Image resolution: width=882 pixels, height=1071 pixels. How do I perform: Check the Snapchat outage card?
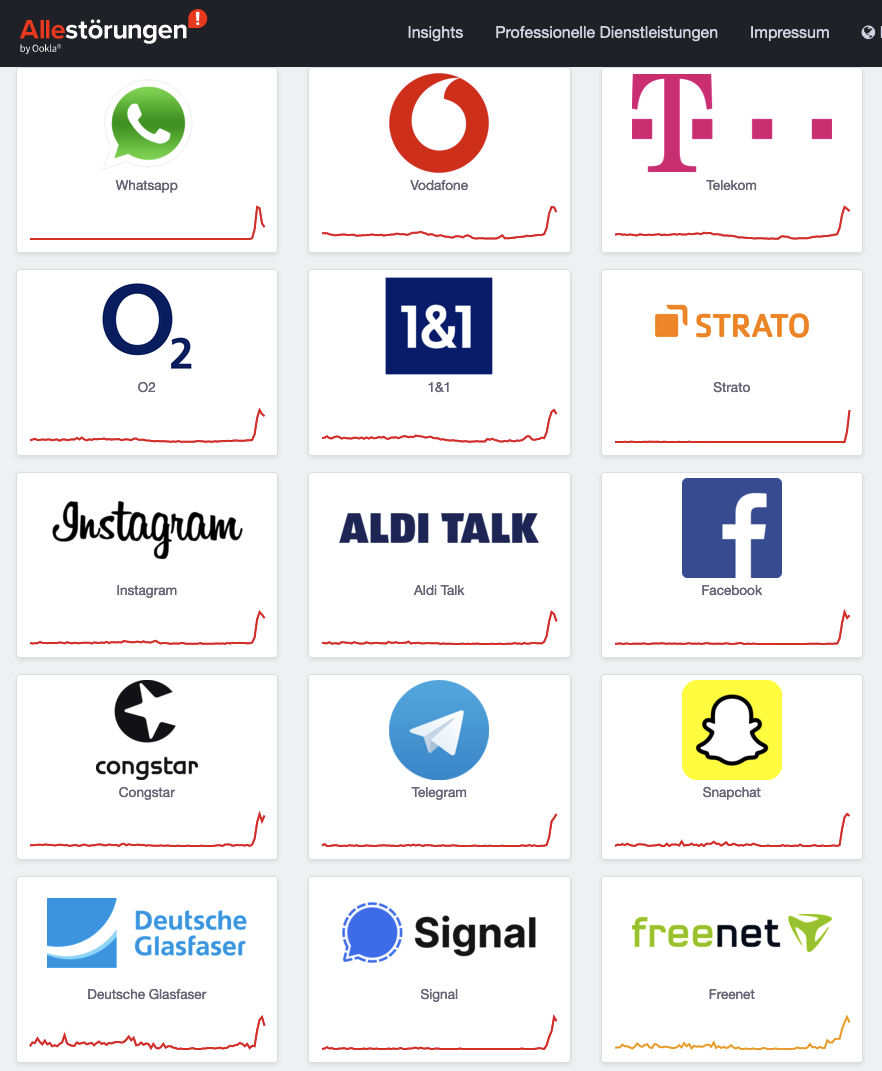(731, 767)
